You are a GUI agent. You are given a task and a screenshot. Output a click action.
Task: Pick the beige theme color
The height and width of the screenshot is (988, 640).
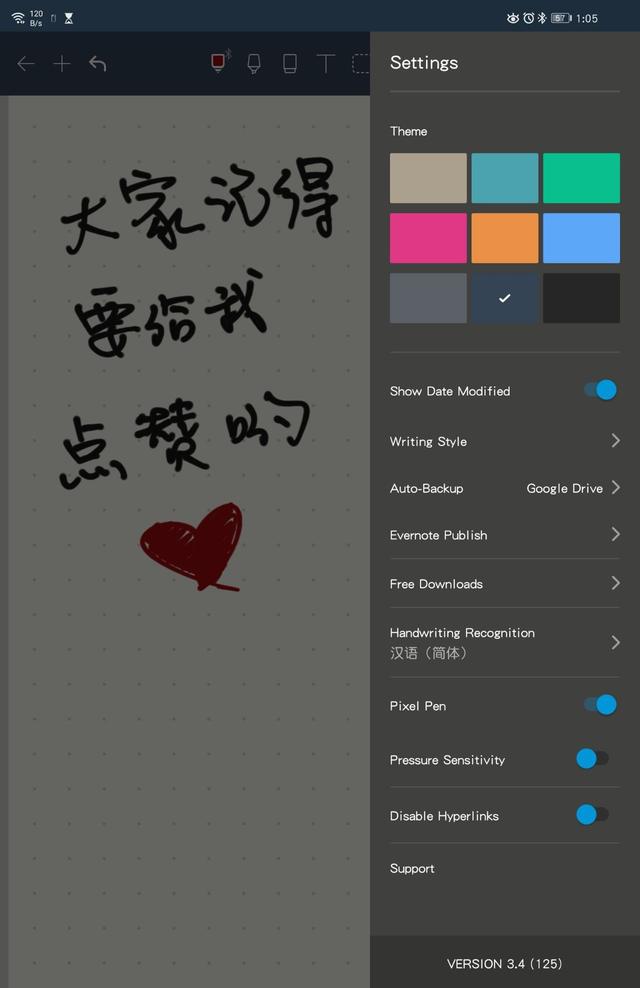428,178
